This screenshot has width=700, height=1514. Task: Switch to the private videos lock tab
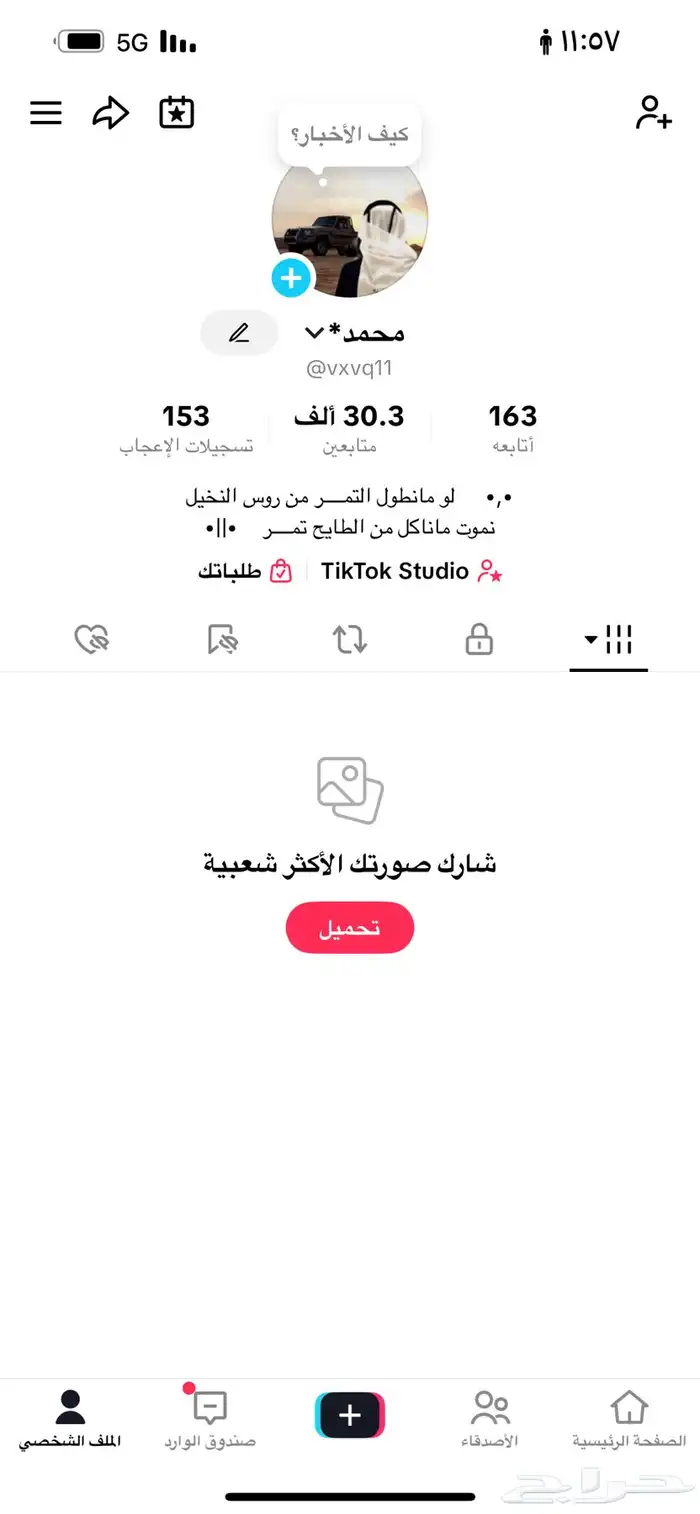pos(479,640)
